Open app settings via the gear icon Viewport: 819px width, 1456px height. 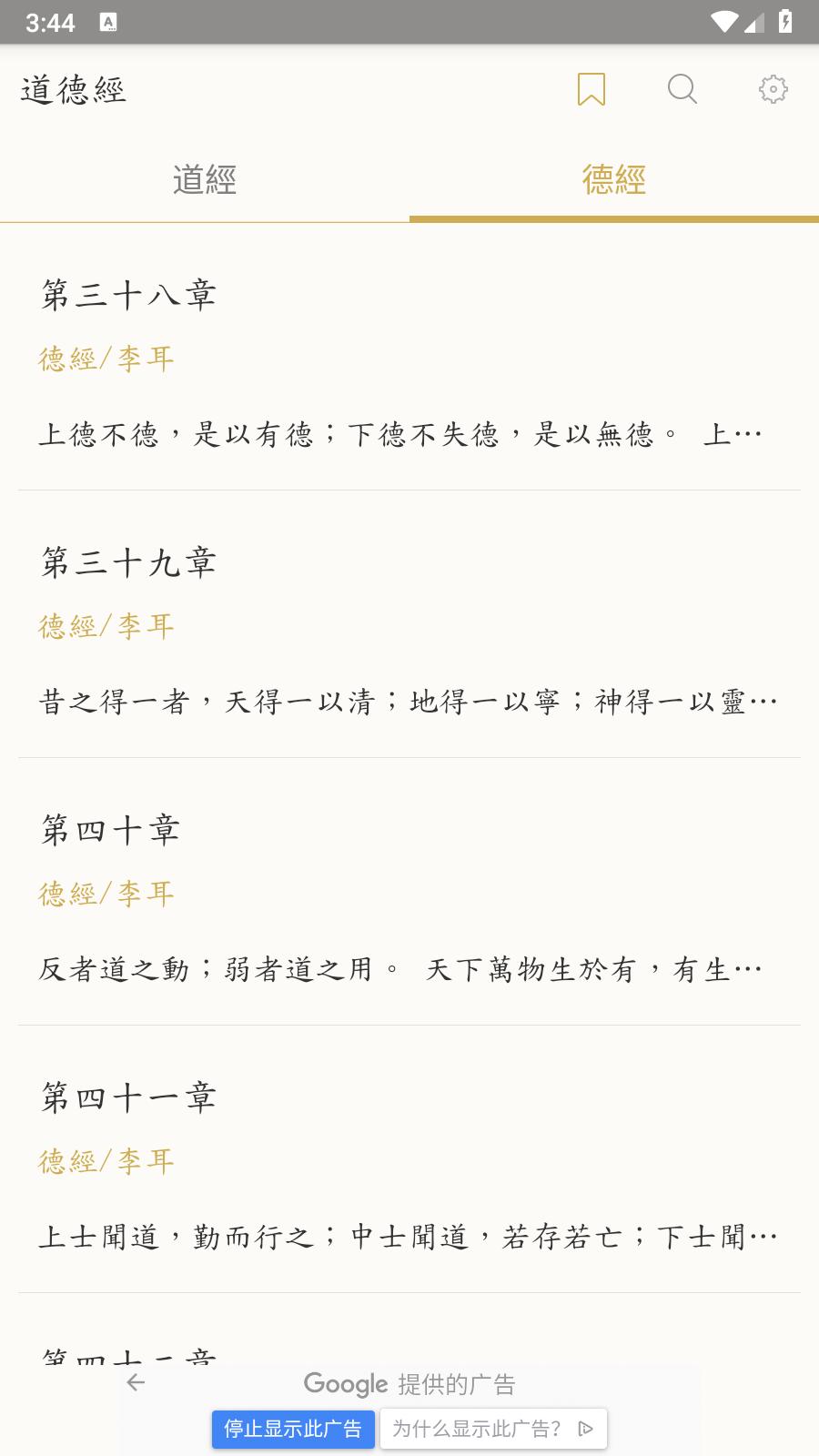coord(773,89)
